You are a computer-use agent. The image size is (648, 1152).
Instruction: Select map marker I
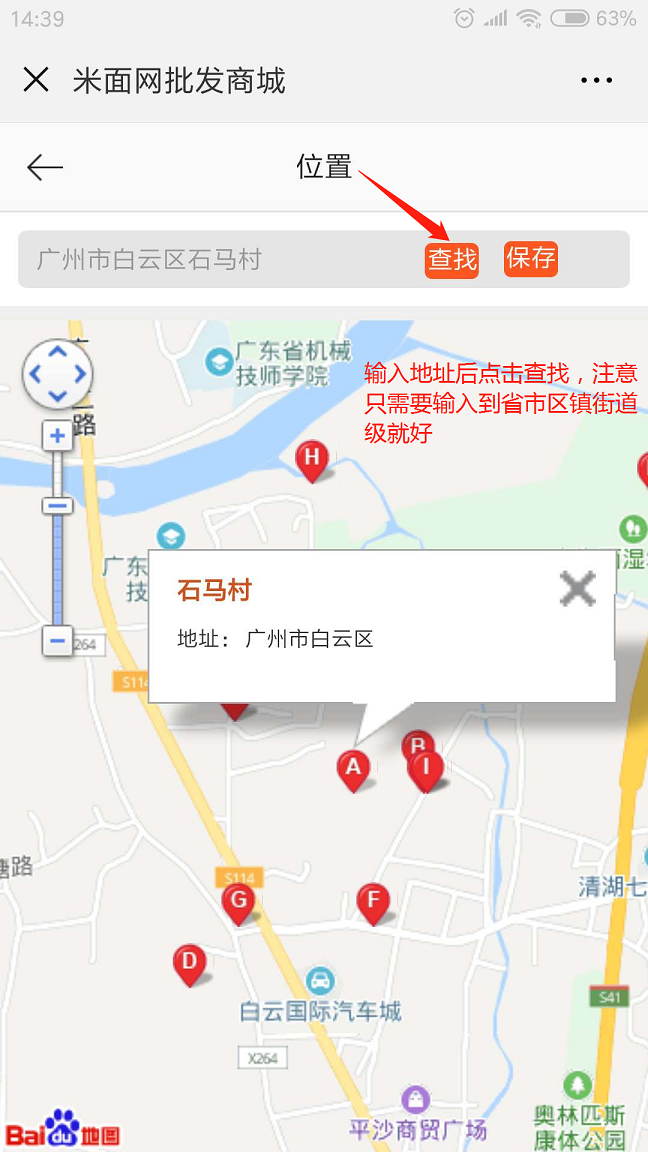click(427, 768)
